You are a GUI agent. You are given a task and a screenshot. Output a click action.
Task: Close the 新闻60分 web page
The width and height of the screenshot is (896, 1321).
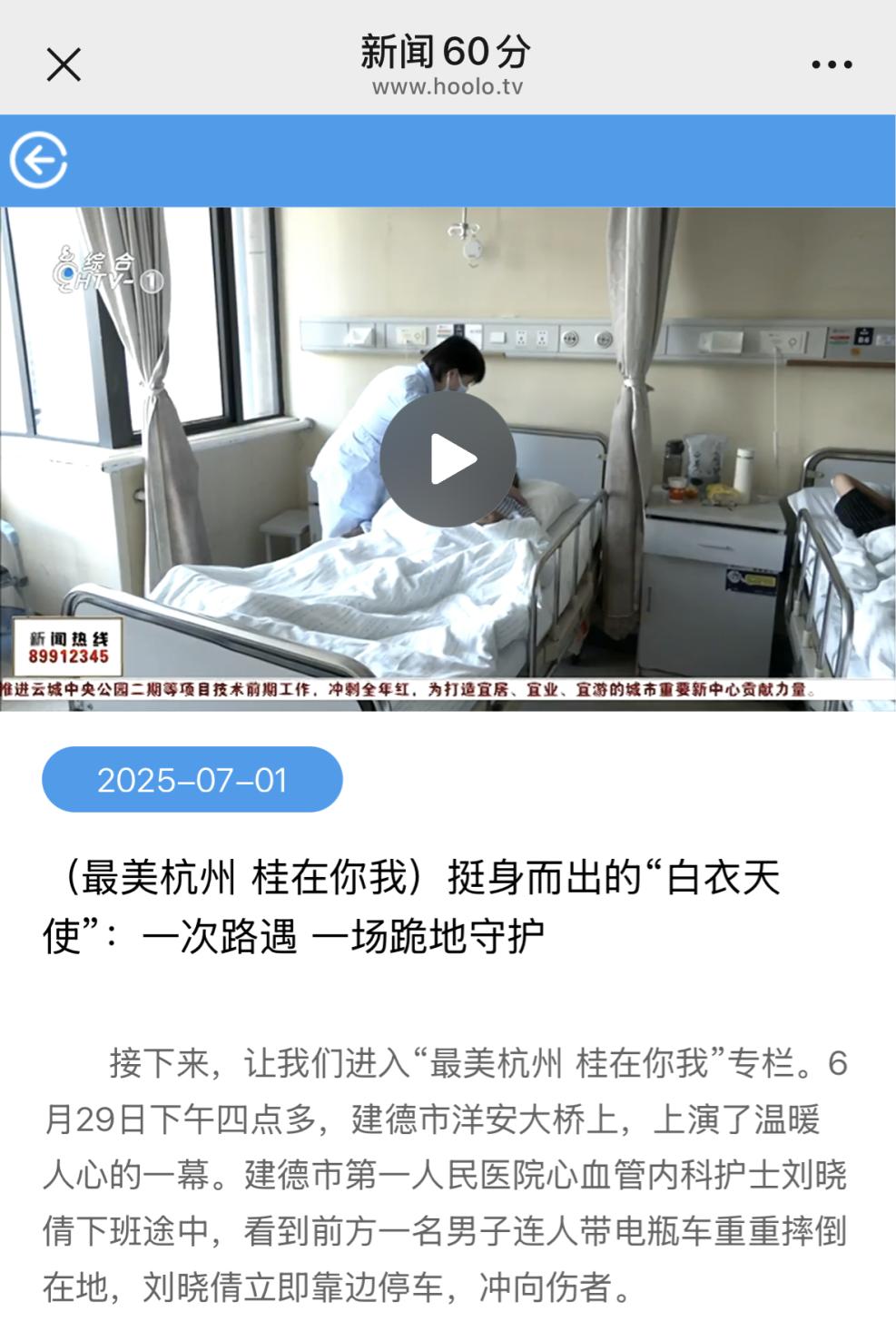pyautogui.click(x=64, y=64)
